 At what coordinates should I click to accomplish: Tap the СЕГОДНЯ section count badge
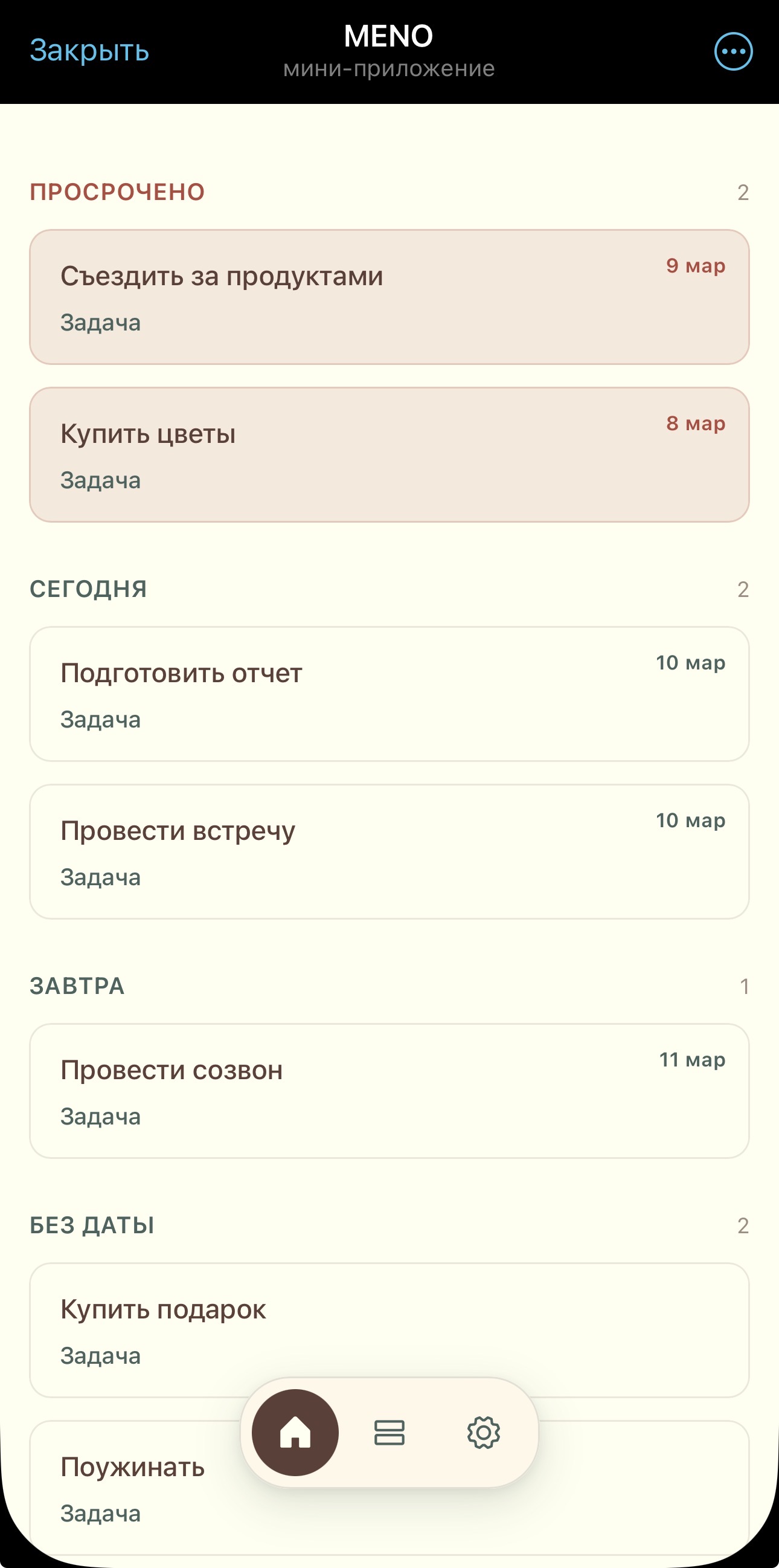pyautogui.click(x=744, y=588)
